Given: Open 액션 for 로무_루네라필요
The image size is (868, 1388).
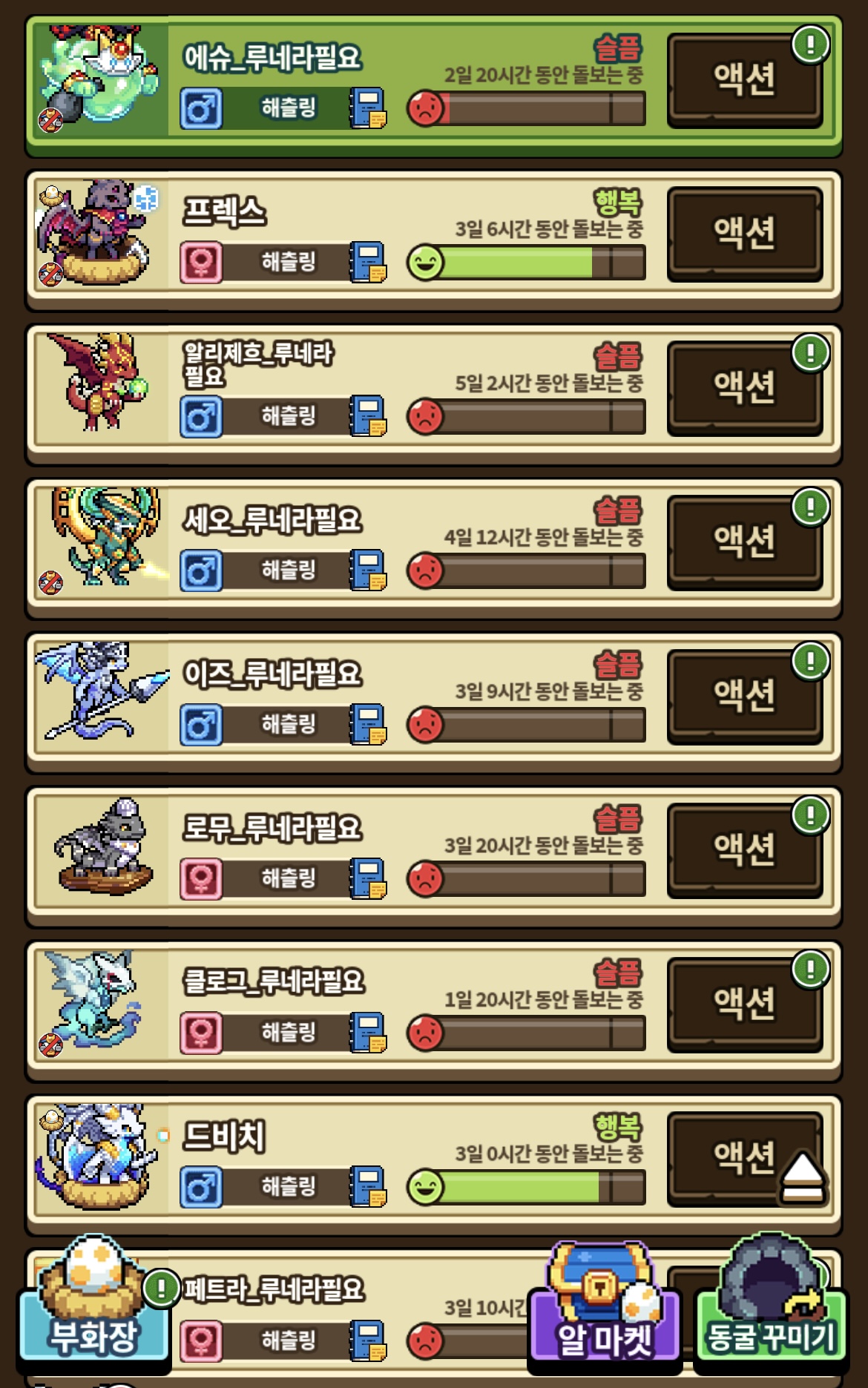Looking at the screenshot, I should 744,849.
